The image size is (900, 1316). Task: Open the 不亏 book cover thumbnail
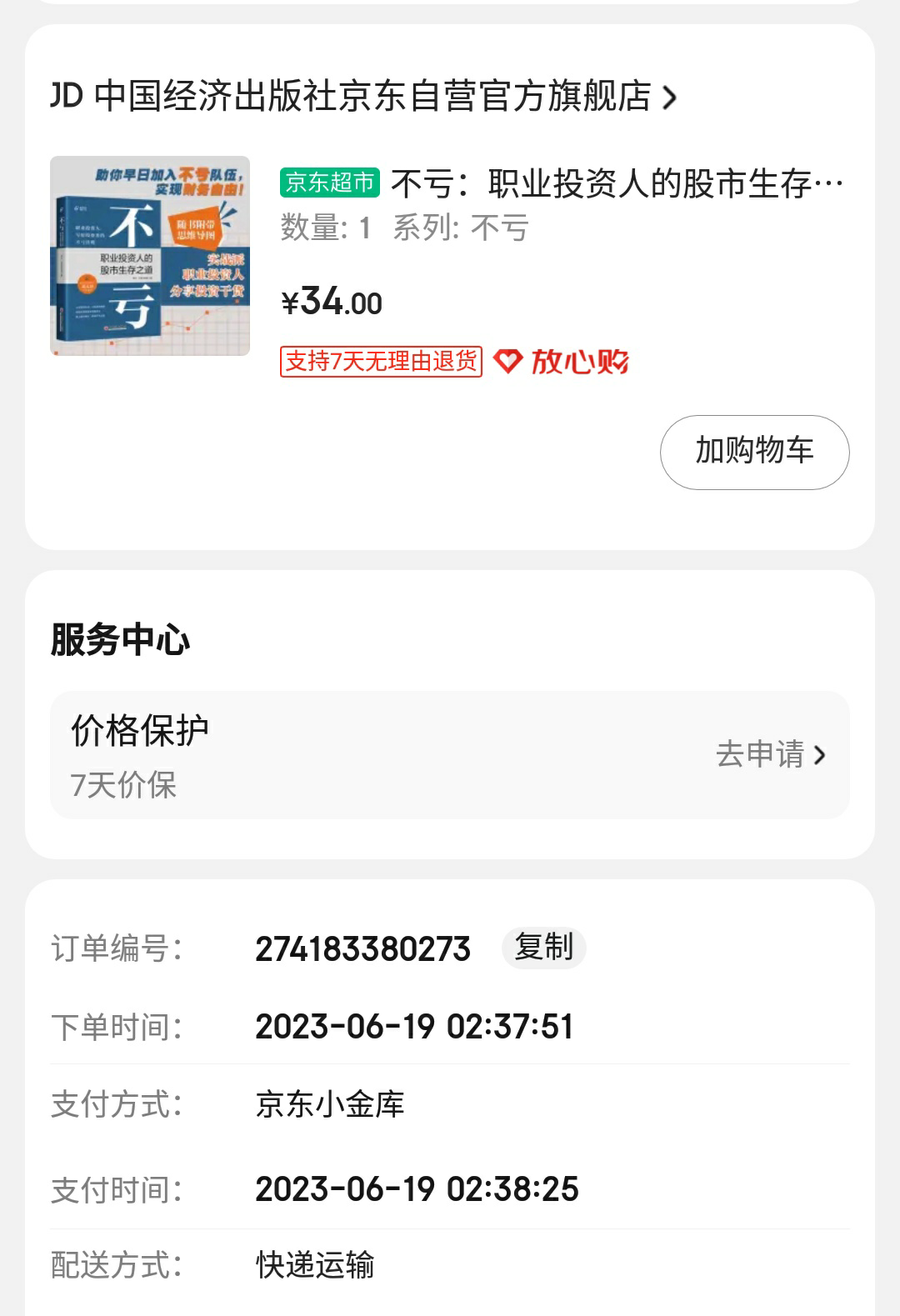[x=150, y=256]
